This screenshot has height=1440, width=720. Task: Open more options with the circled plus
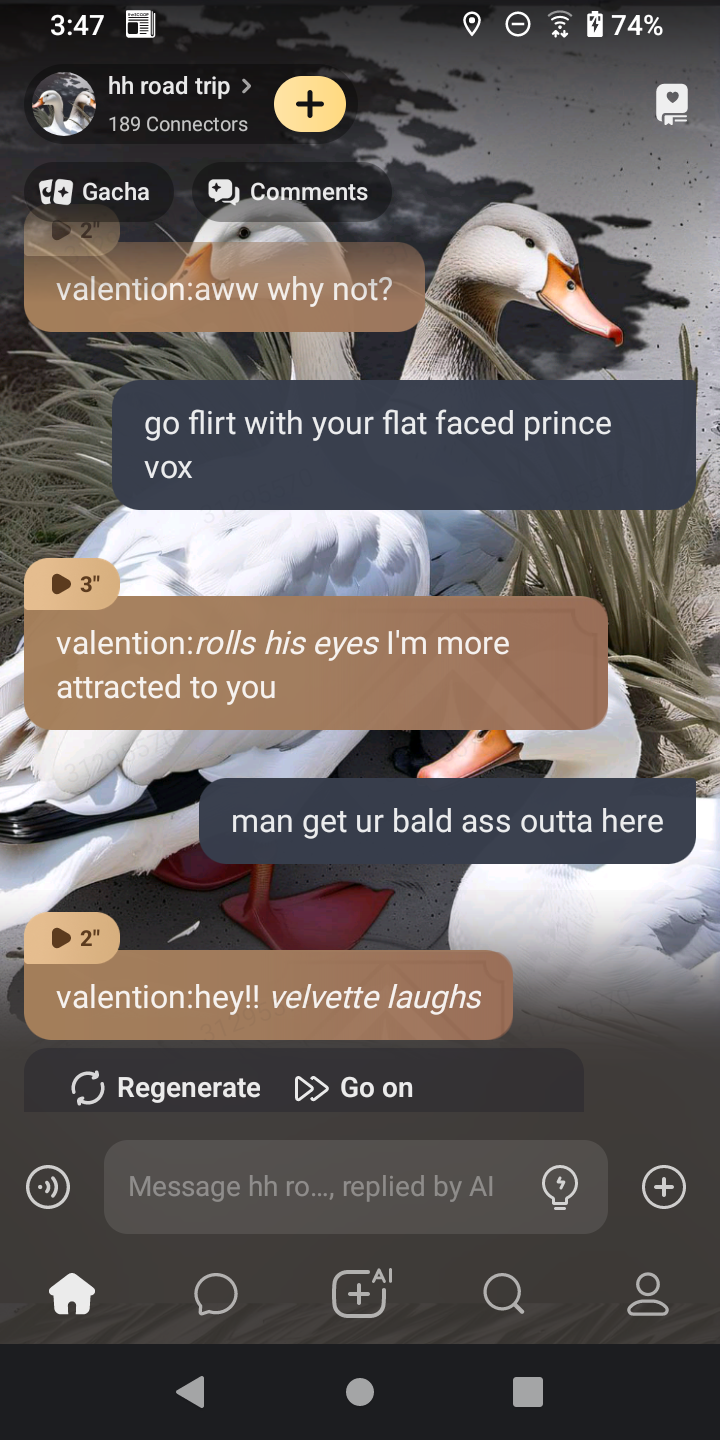[x=664, y=1187]
